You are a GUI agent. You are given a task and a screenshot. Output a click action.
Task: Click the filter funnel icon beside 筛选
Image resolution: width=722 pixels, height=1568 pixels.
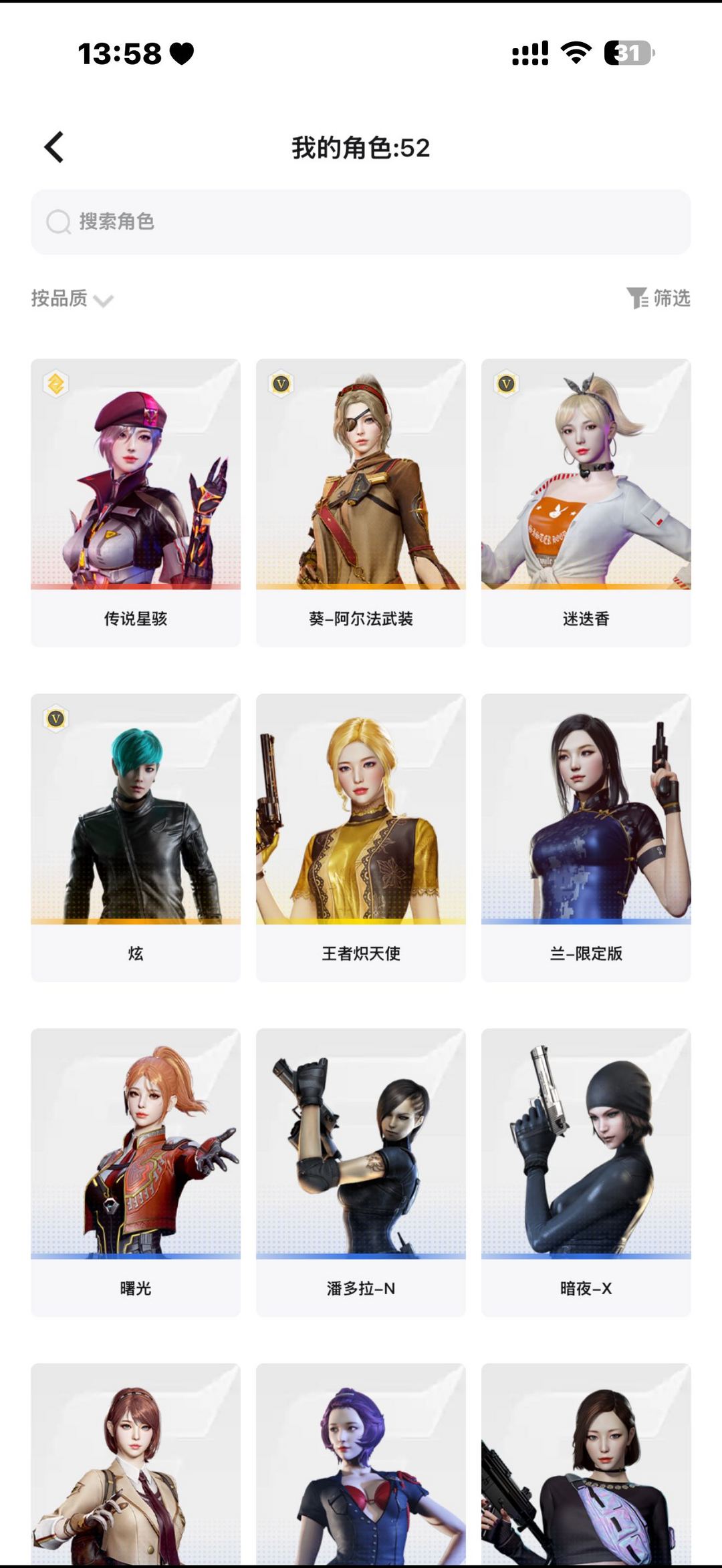click(x=636, y=299)
